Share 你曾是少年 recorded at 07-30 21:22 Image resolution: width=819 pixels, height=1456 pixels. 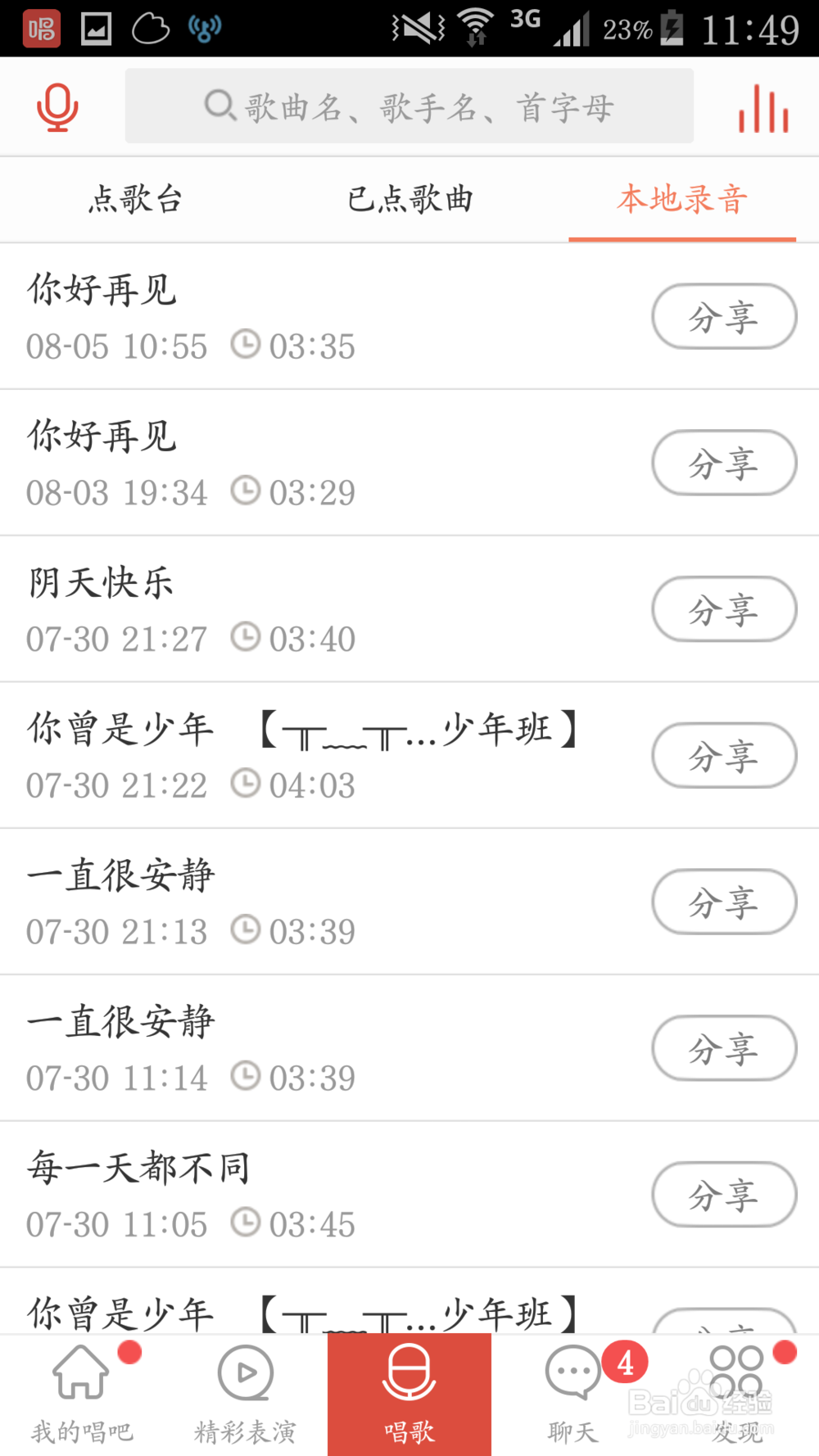coord(724,755)
